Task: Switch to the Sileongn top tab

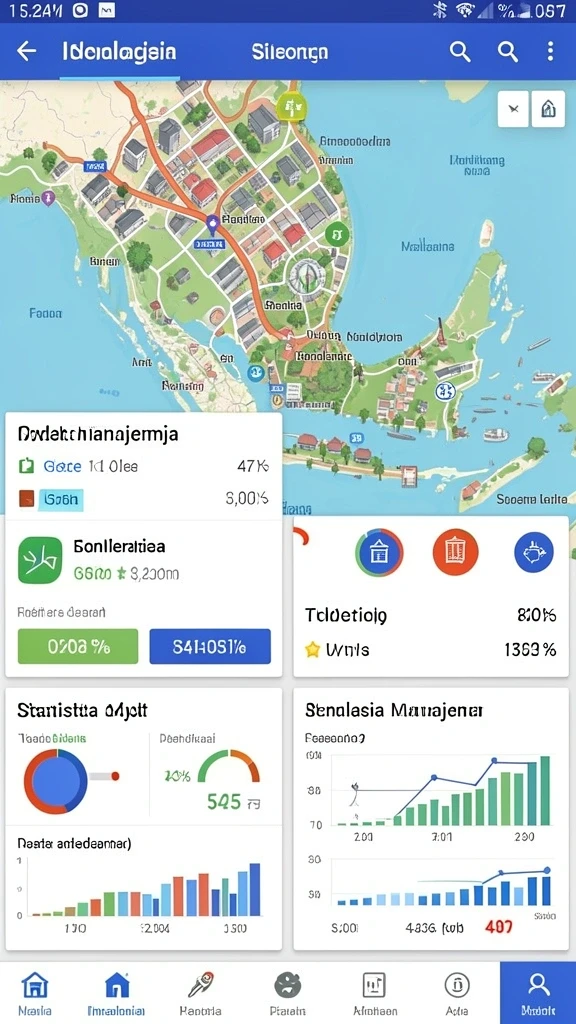Action: pos(290,52)
